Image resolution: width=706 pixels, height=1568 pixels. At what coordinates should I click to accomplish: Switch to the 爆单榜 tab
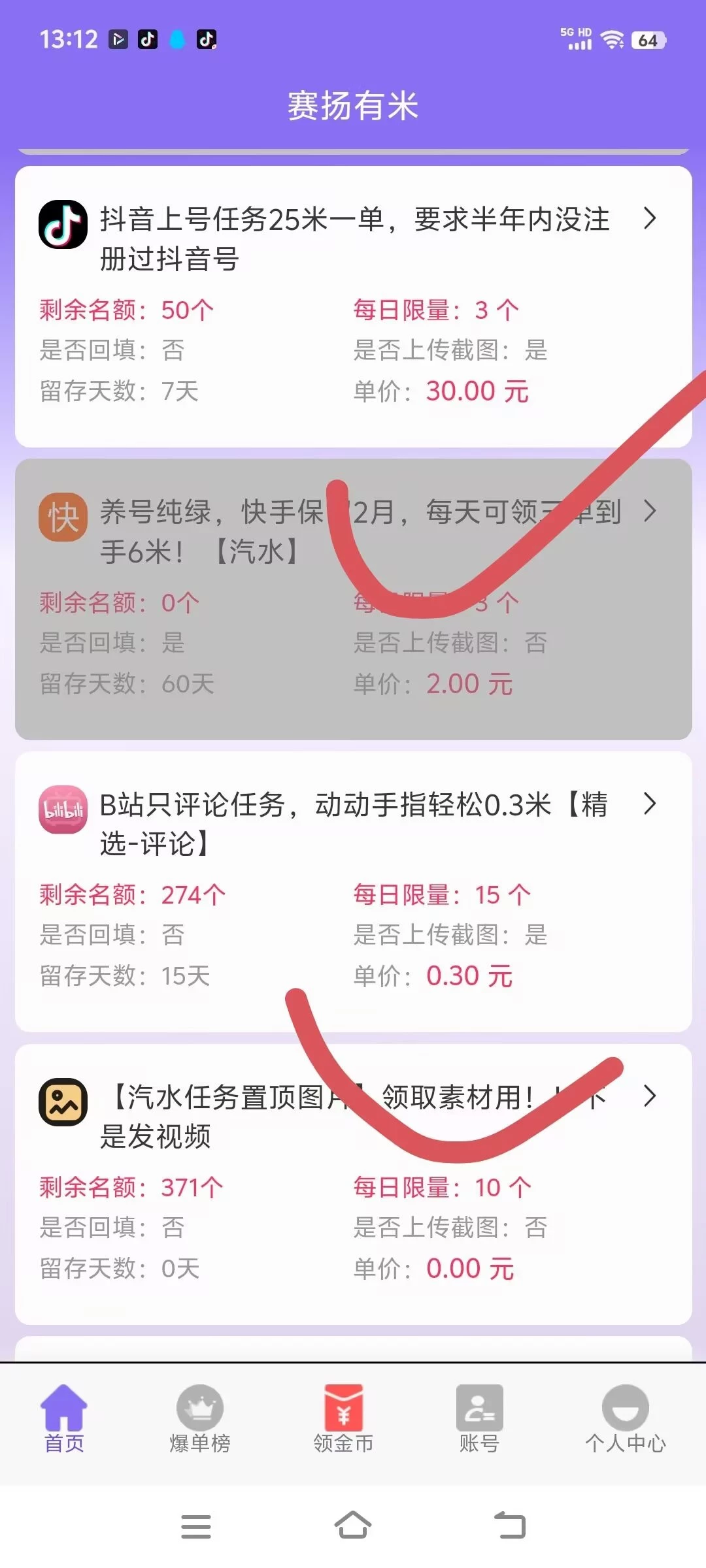pos(200,1418)
